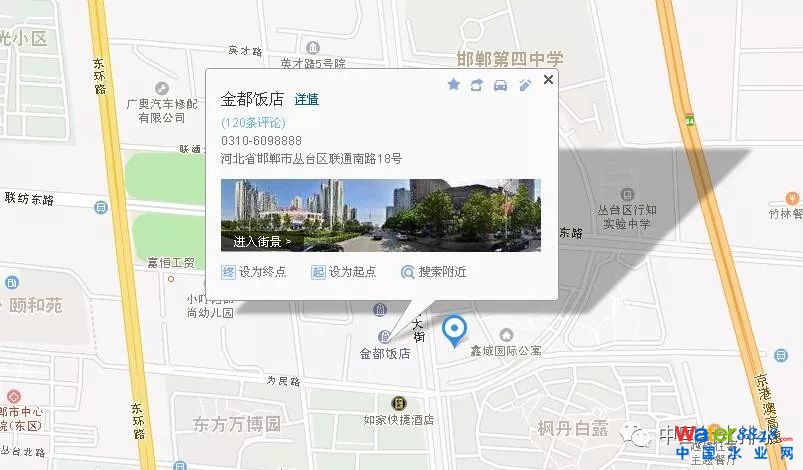Image resolution: width=803 pixels, height=470 pixels.
Task: Add 金都饭店 to favorites with the star
Action: pyautogui.click(x=453, y=85)
